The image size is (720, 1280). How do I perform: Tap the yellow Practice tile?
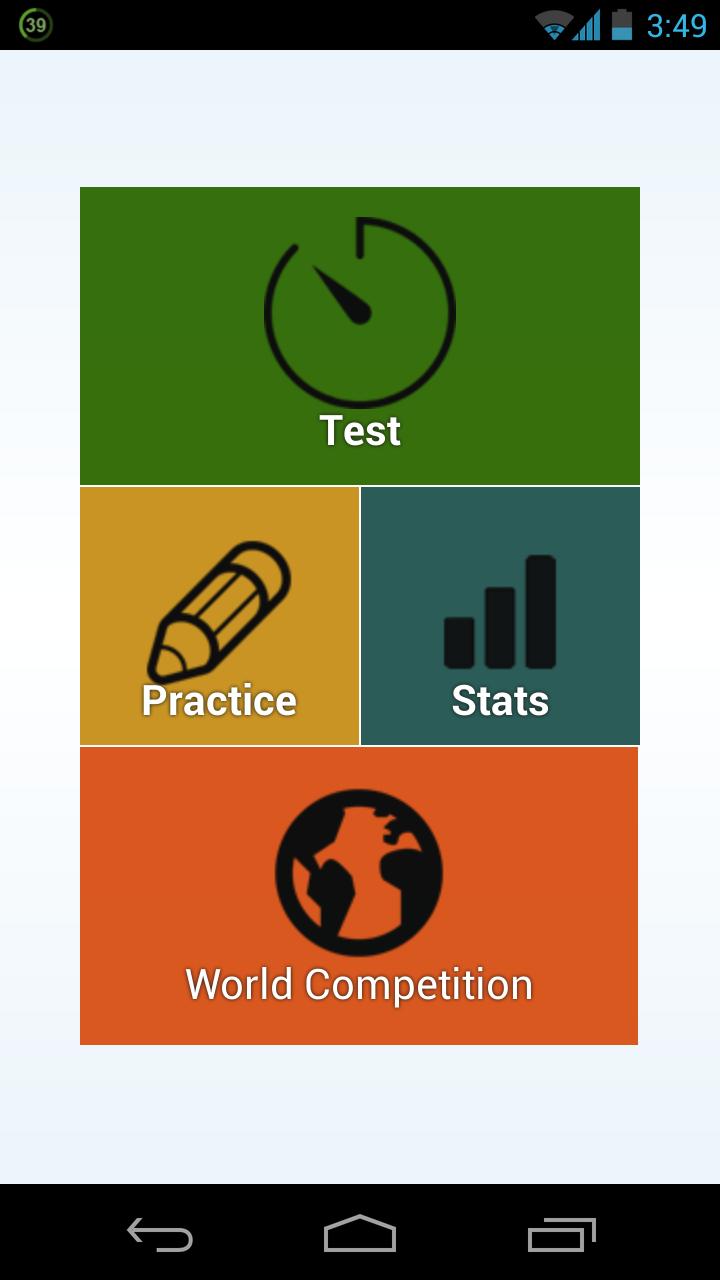point(219,614)
